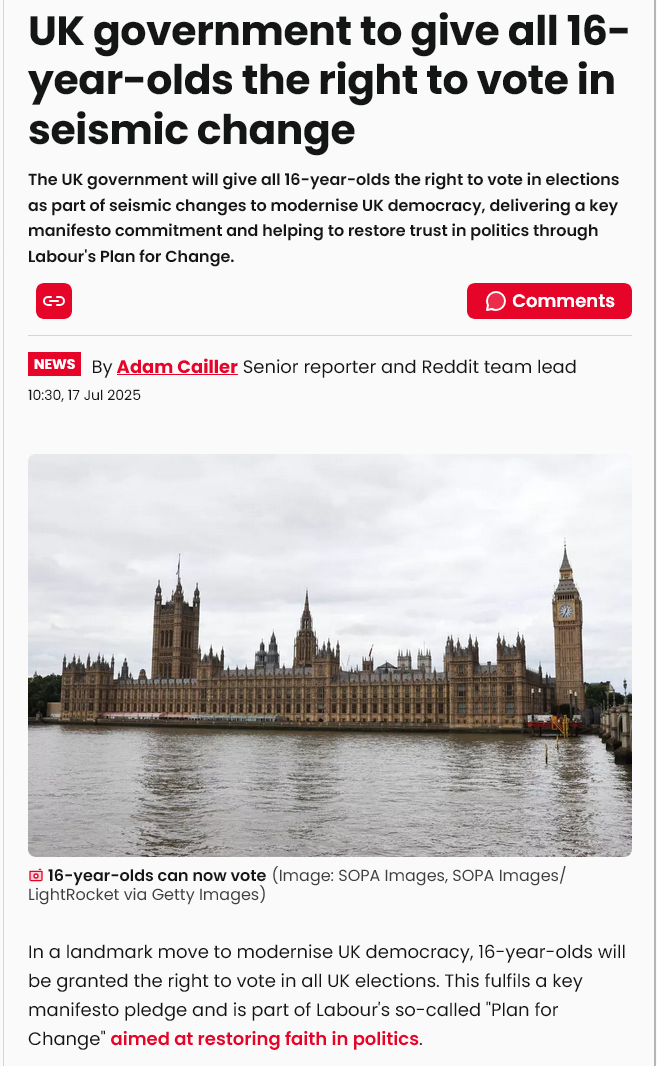Tap the red NEWS category tag
The height and width of the screenshot is (1066, 657).
tap(54, 364)
